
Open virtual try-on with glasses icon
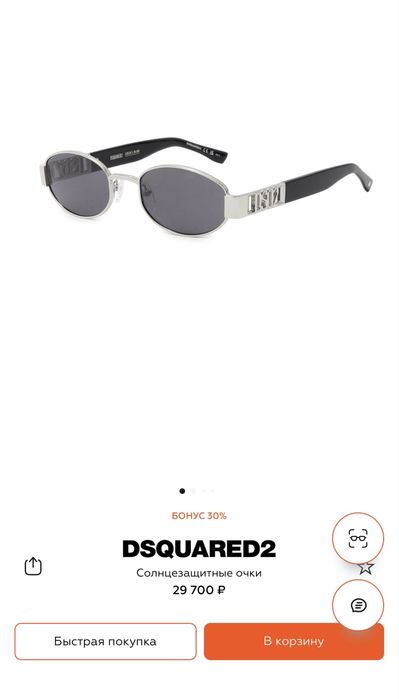pyautogui.click(x=358, y=538)
